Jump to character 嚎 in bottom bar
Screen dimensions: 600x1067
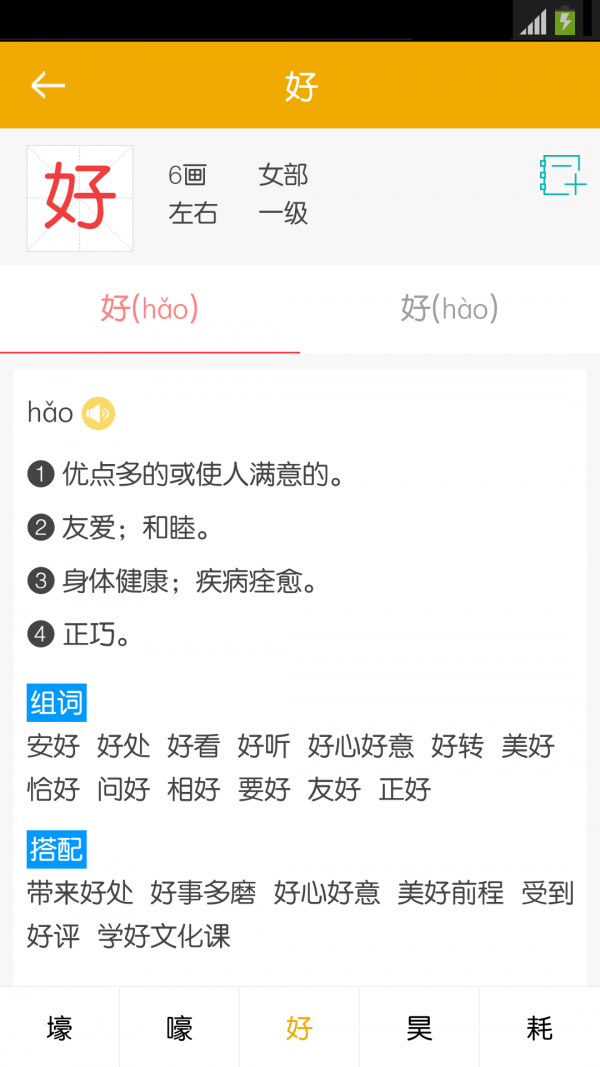(180, 1027)
